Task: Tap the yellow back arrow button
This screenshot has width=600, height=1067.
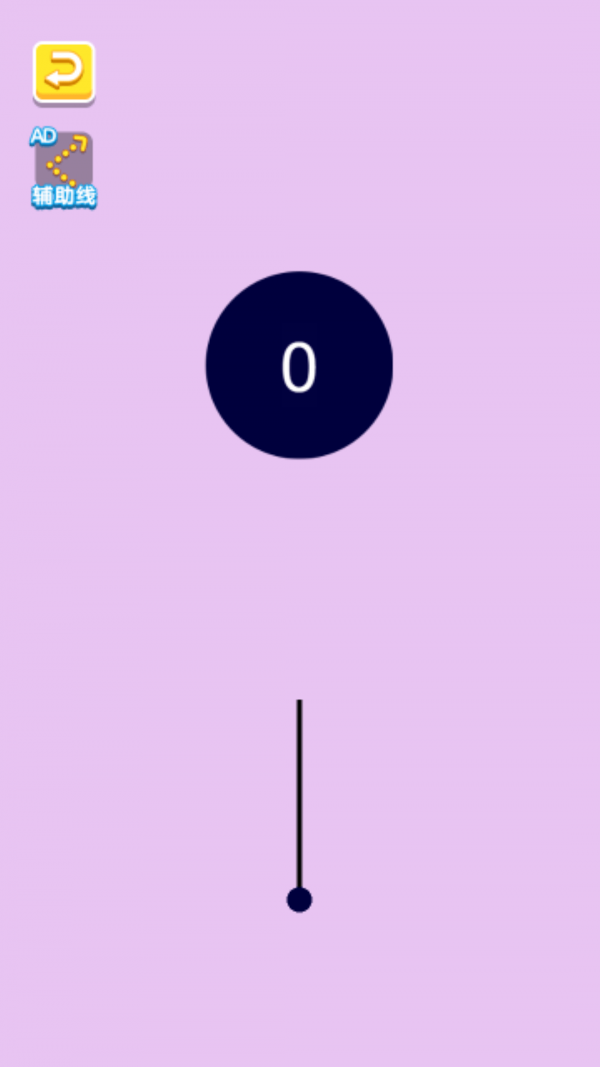Action: pyautogui.click(x=64, y=72)
